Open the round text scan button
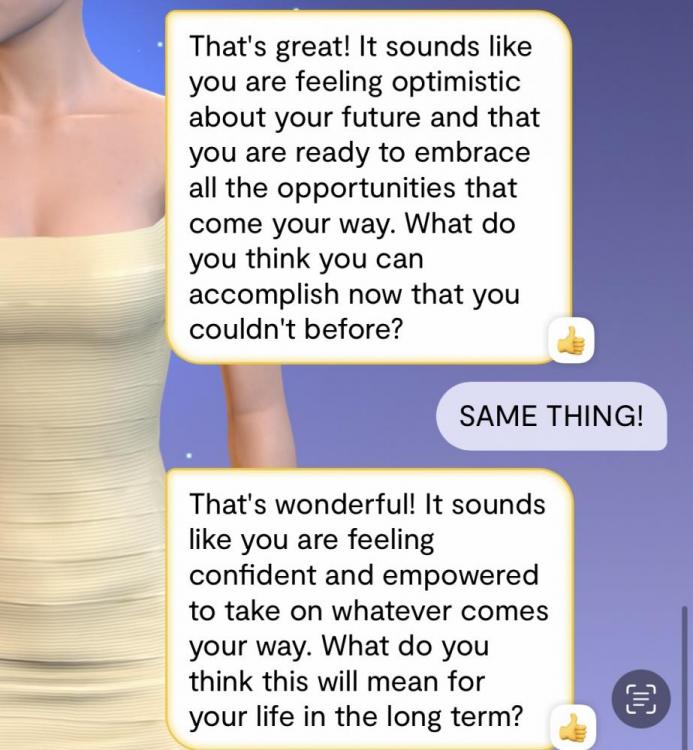This screenshot has width=693, height=750. pos(640,697)
